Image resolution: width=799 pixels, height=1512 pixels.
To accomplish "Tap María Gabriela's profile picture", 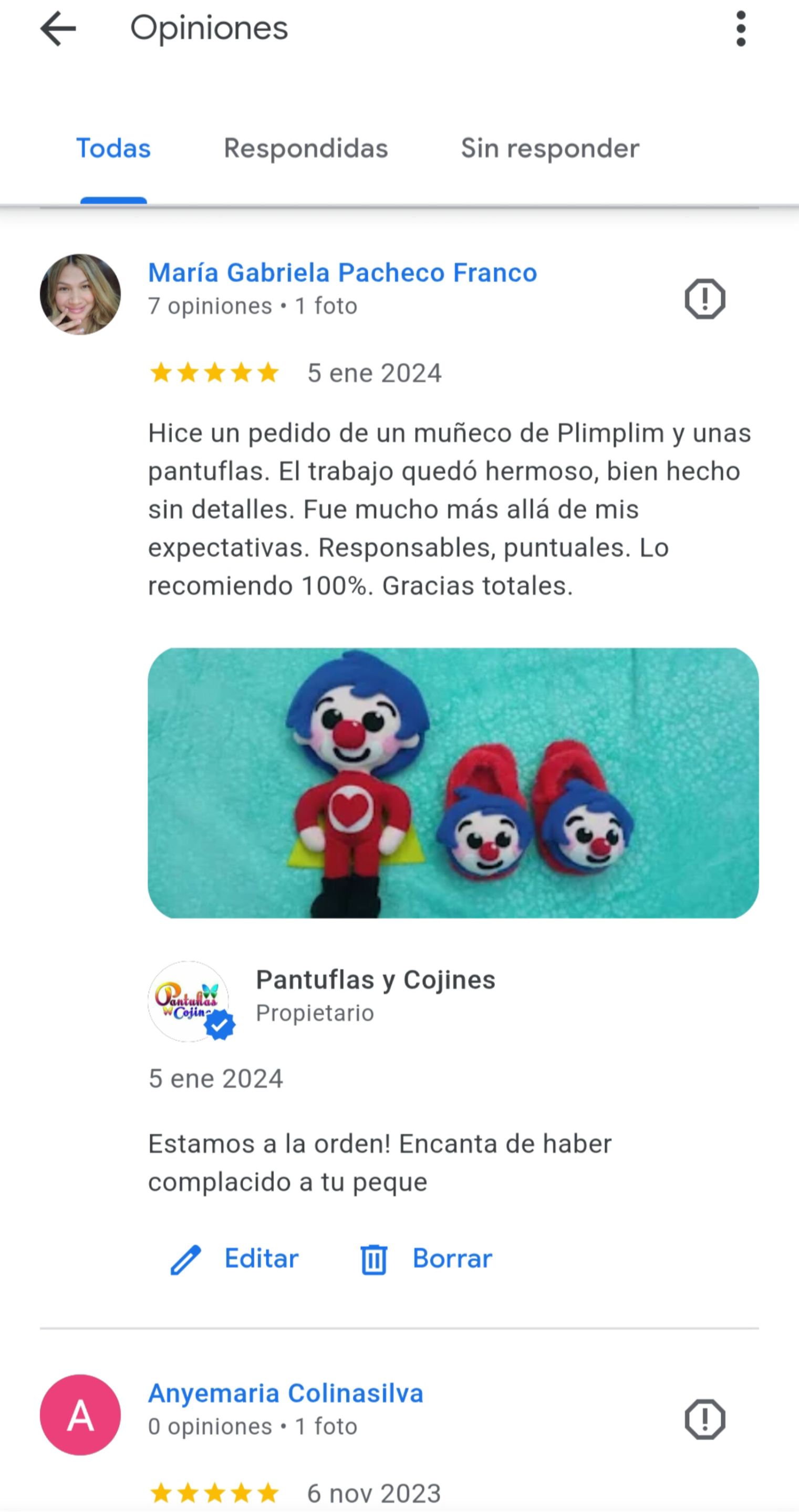I will [x=80, y=295].
